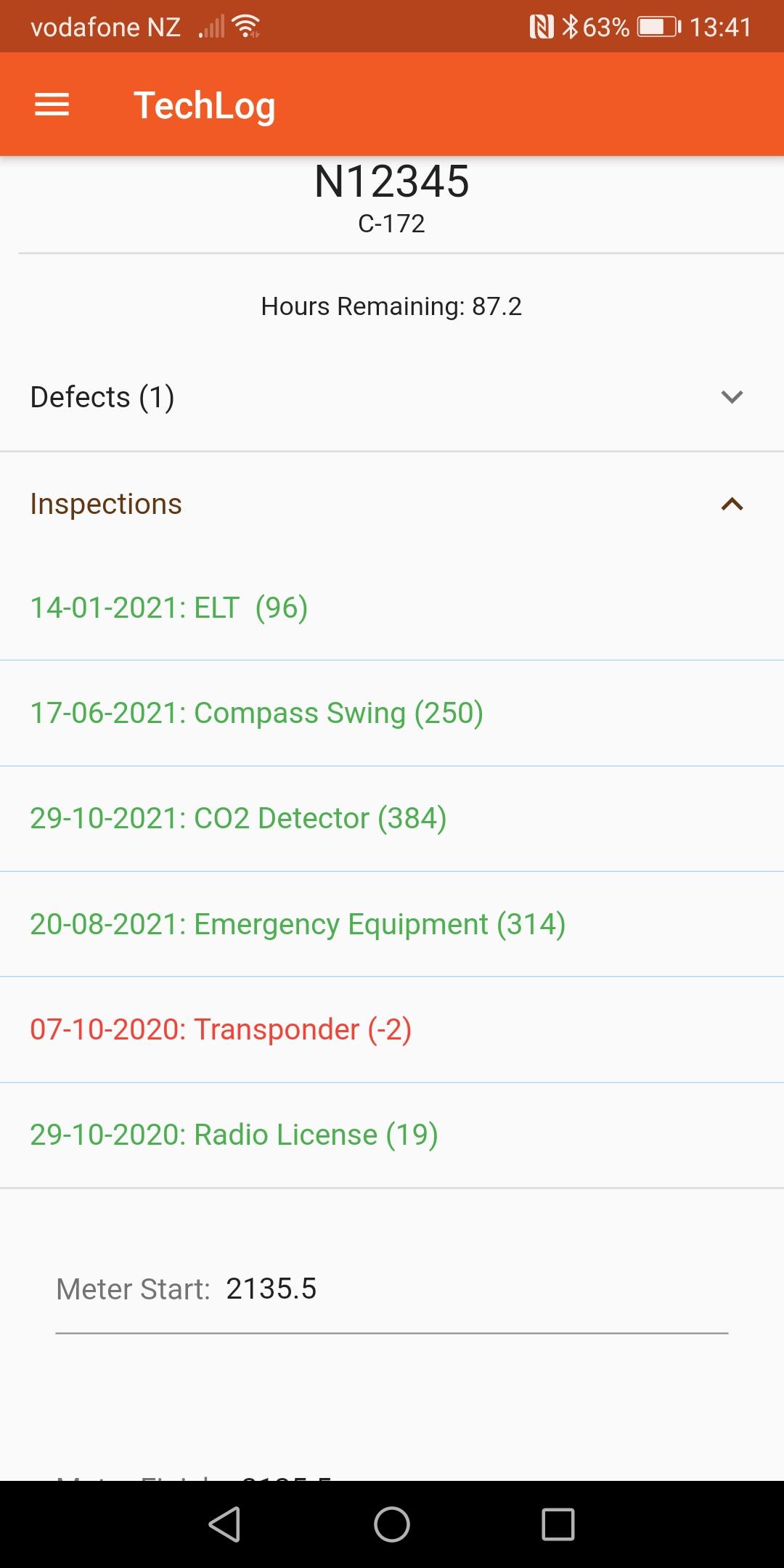Open the CO2 Detector inspection

point(392,819)
